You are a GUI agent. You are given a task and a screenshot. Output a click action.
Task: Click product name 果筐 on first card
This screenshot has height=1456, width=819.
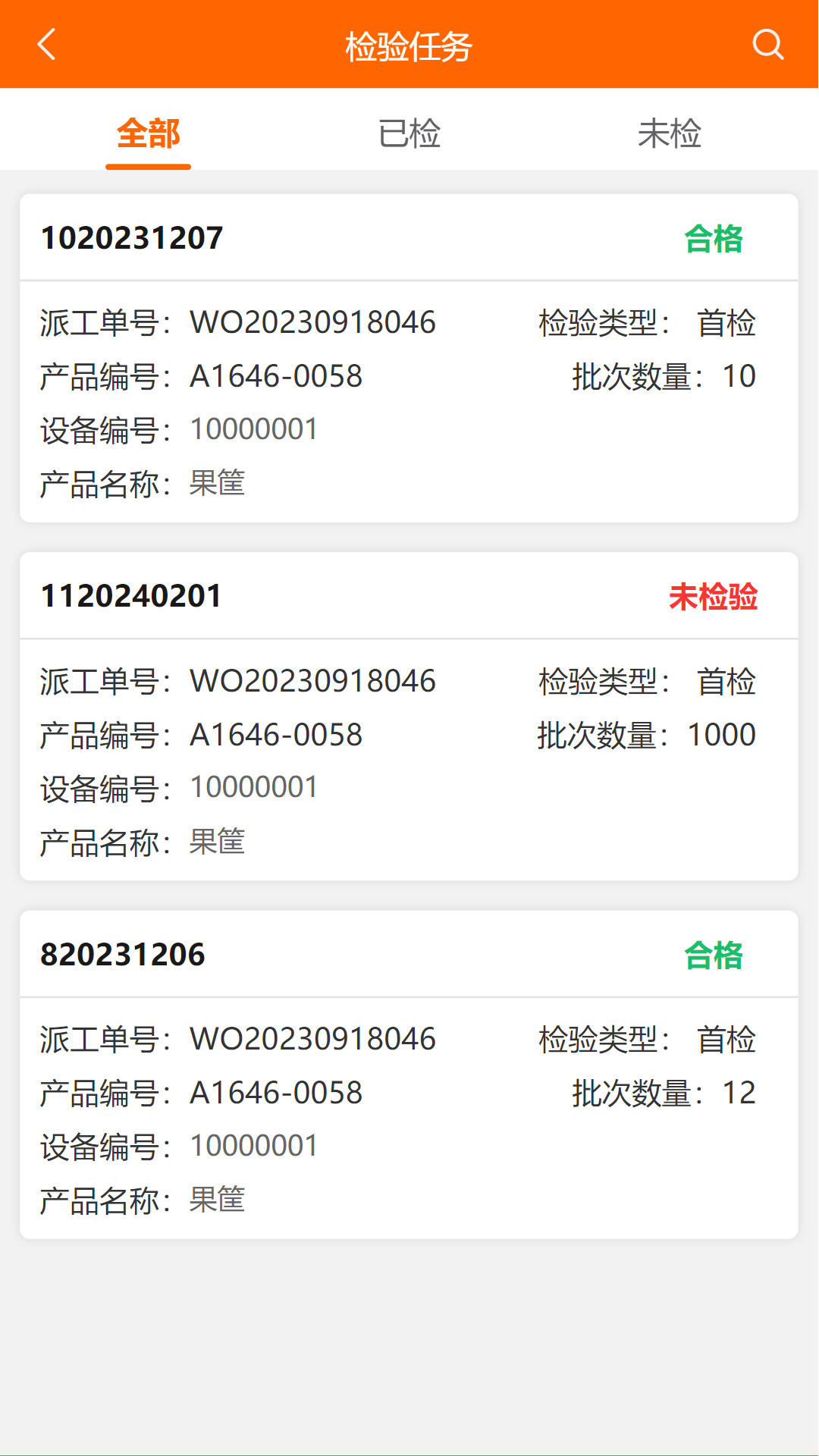216,483
